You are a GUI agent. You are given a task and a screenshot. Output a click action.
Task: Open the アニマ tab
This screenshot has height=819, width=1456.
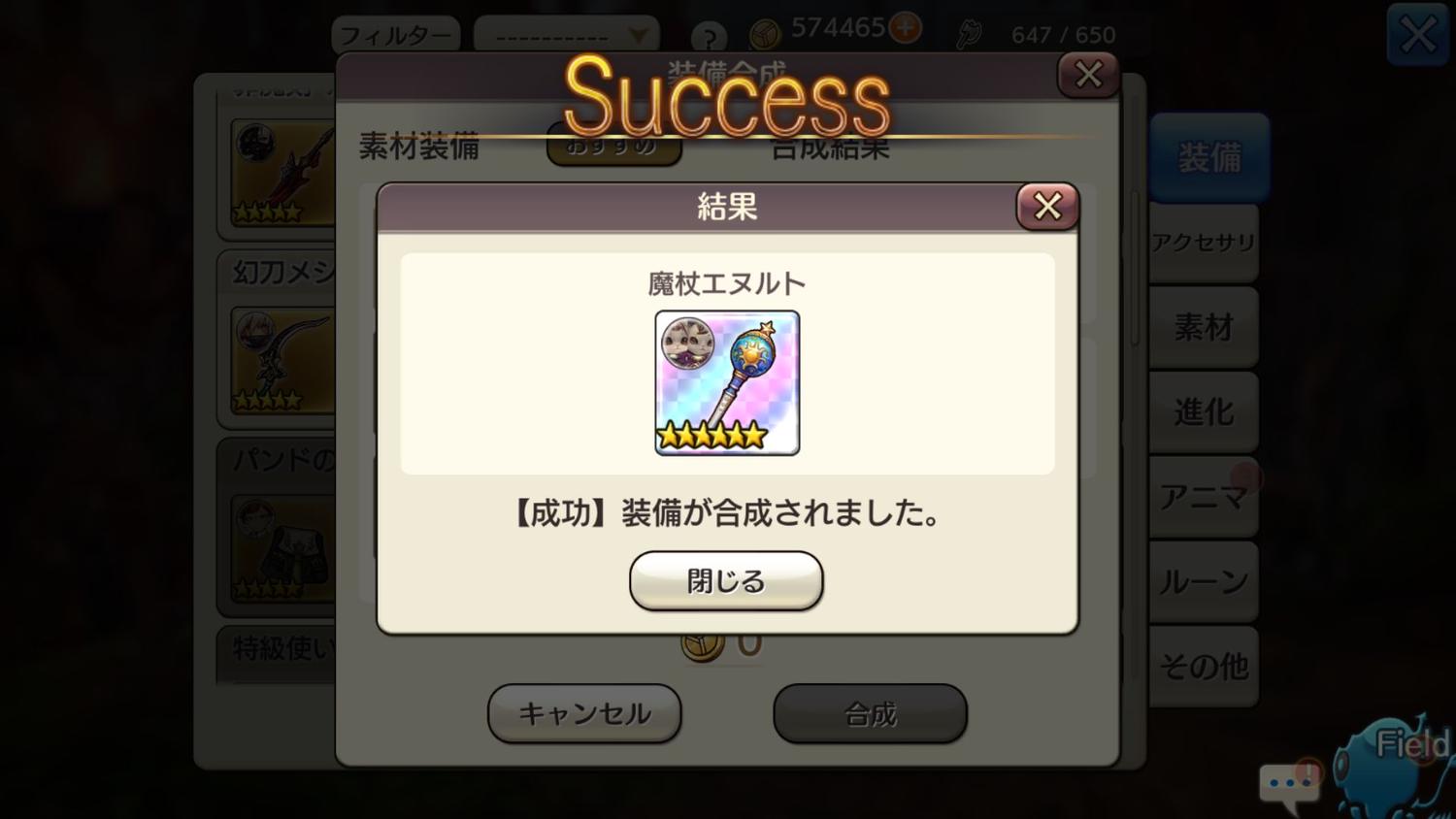[x=1204, y=497]
